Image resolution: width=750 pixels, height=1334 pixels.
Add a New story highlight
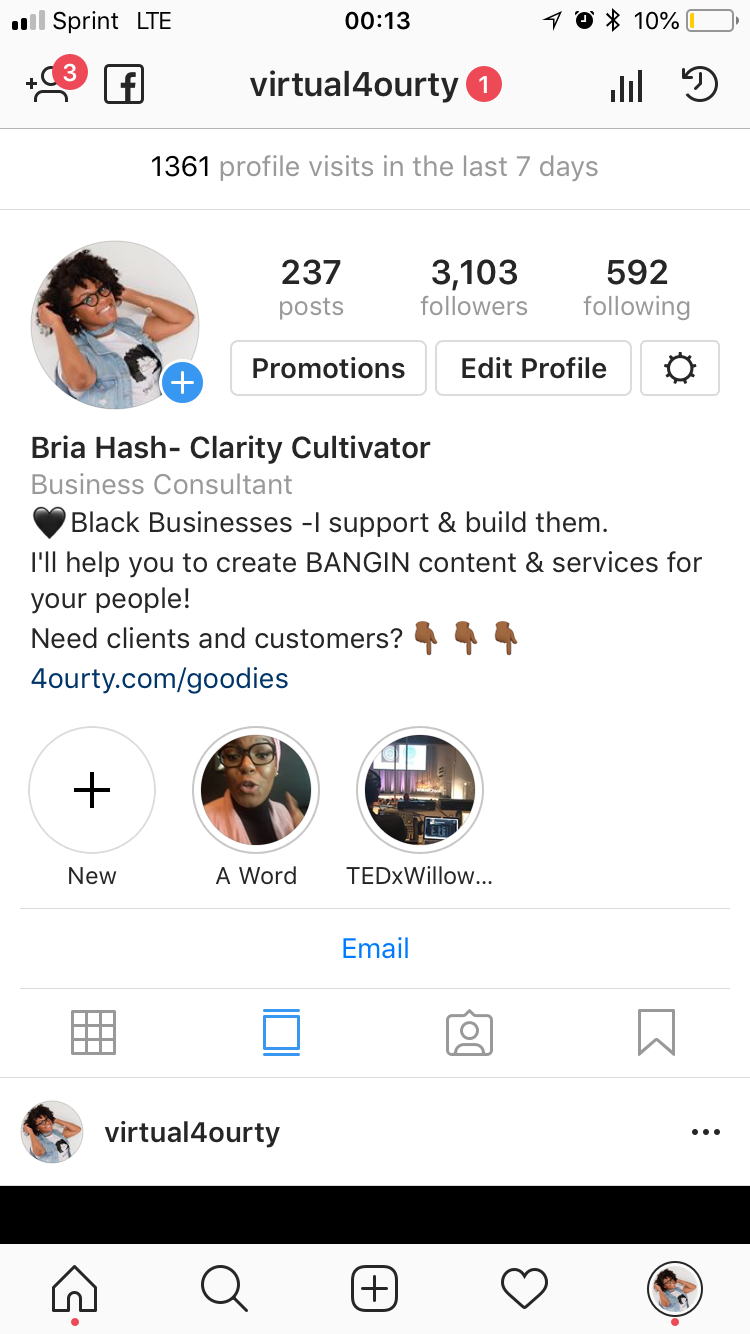(x=92, y=790)
